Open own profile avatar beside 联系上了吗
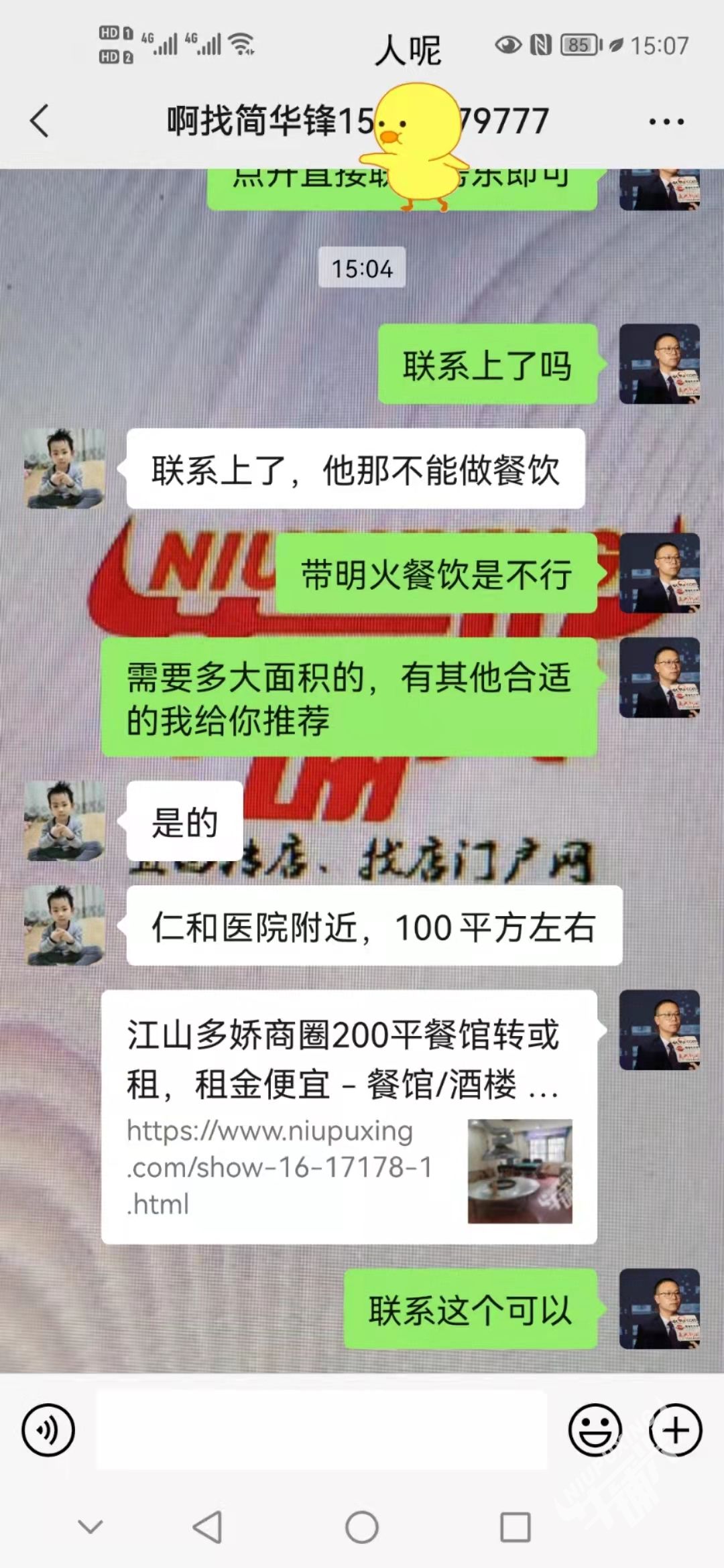 tap(659, 364)
